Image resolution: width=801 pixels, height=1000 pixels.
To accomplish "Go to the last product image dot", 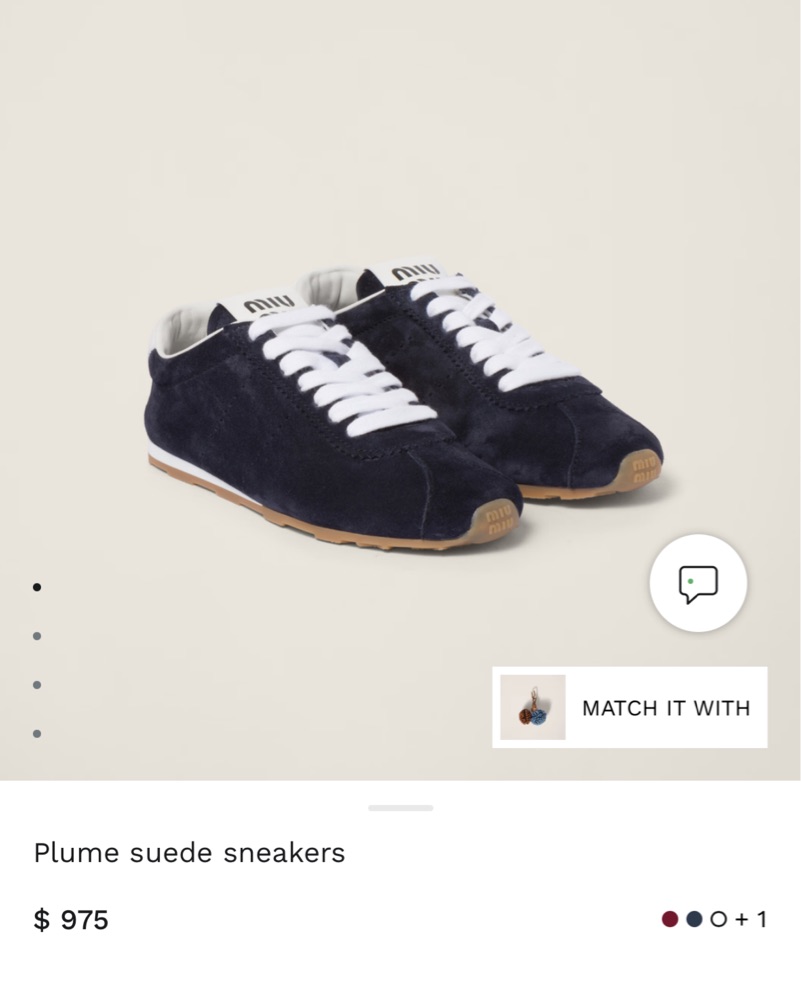I will click(x=37, y=734).
